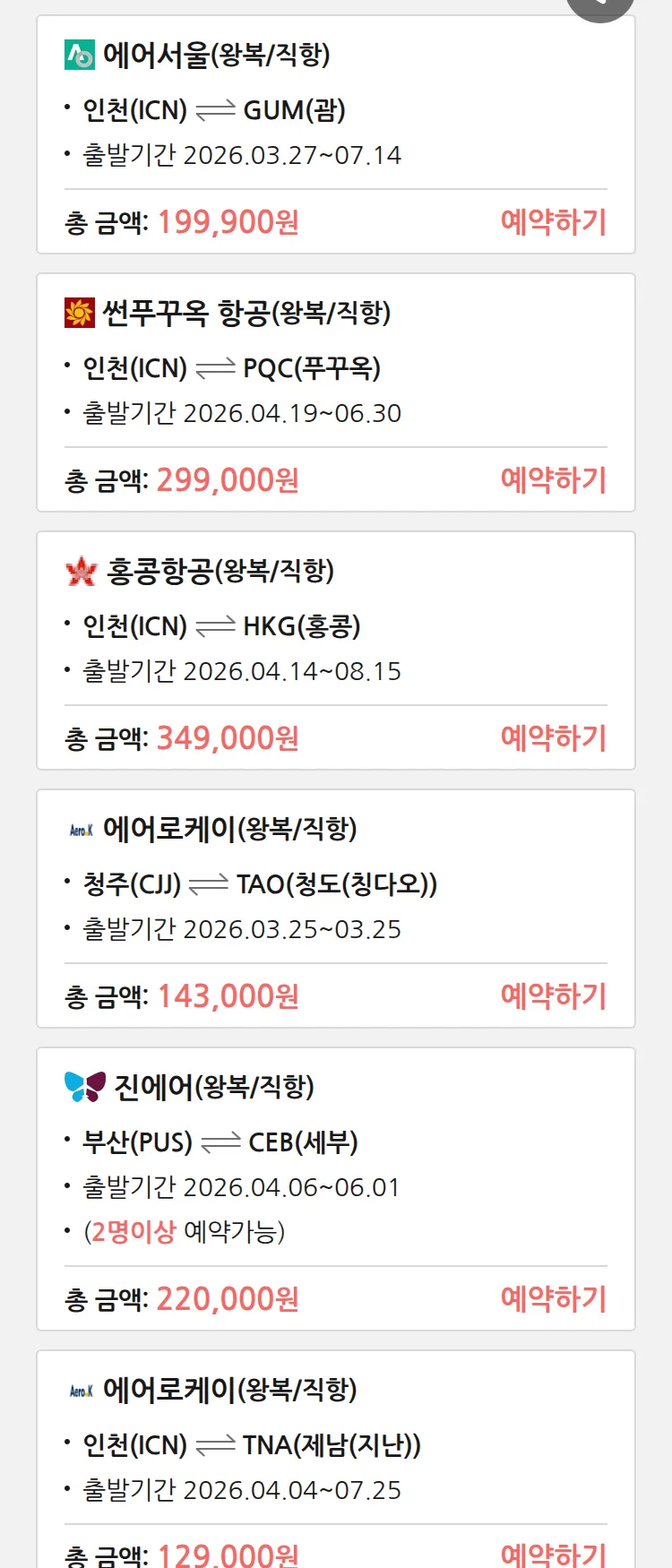Click the 출발기간 2026.03.25~03.25 date text
The width and height of the screenshot is (672, 1568).
(x=246, y=928)
